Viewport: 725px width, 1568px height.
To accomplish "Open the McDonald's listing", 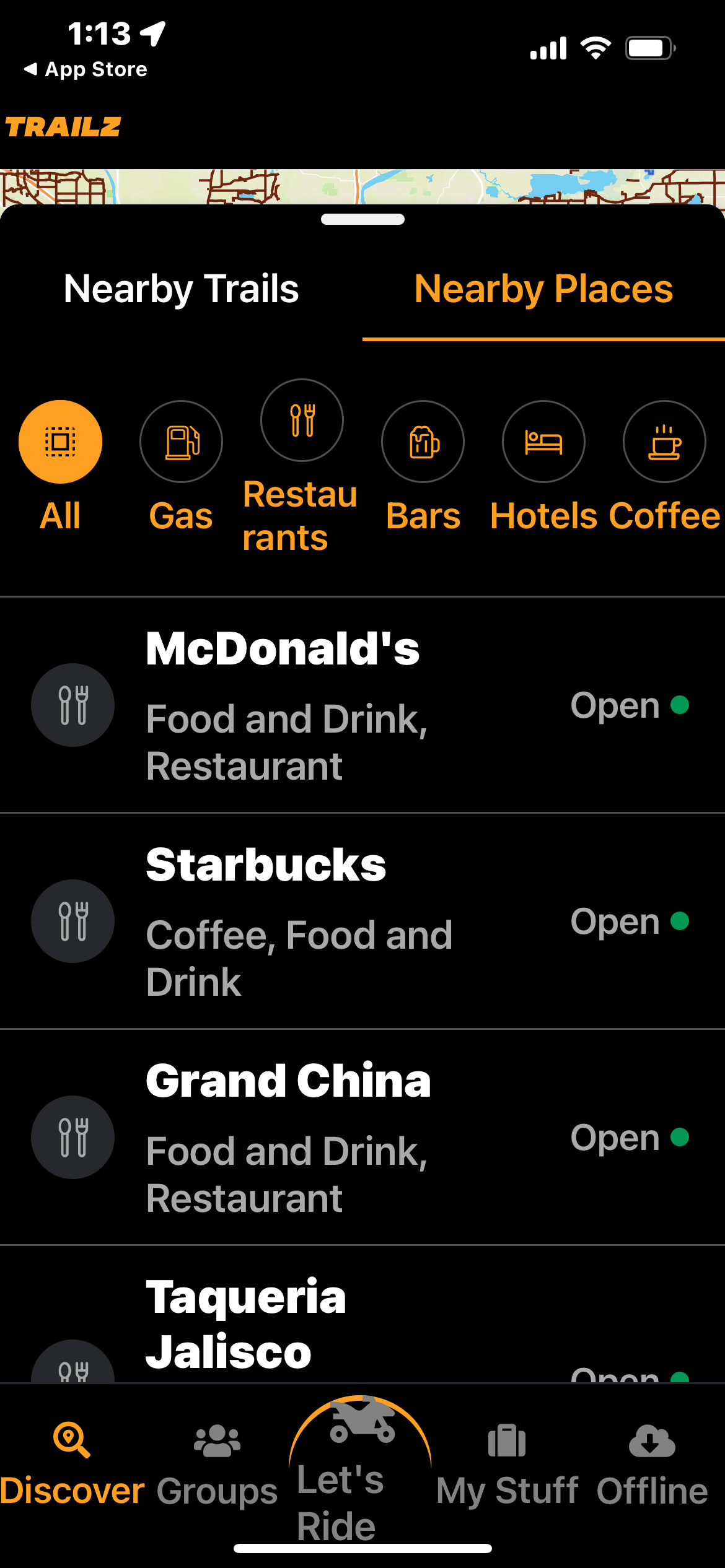I will [362, 705].
